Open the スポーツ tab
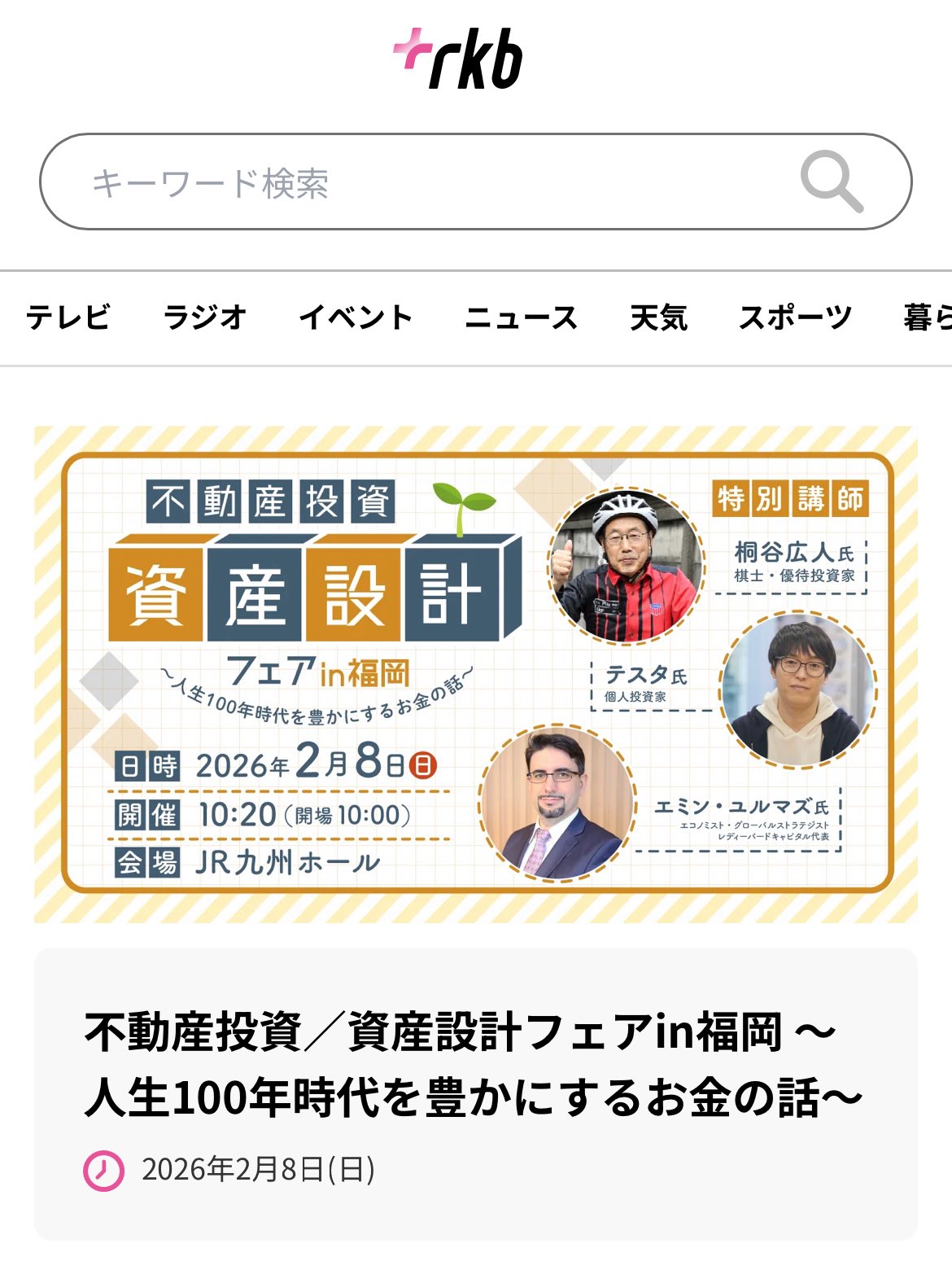The image size is (952, 1283). 795,317
